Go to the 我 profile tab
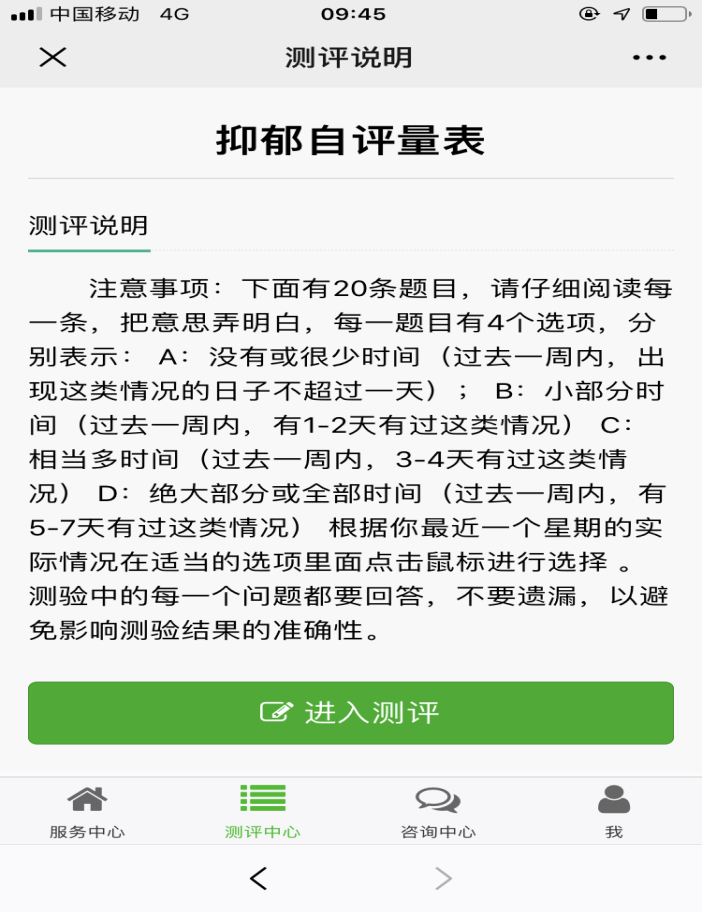This screenshot has height=912, width=702. [614, 811]
